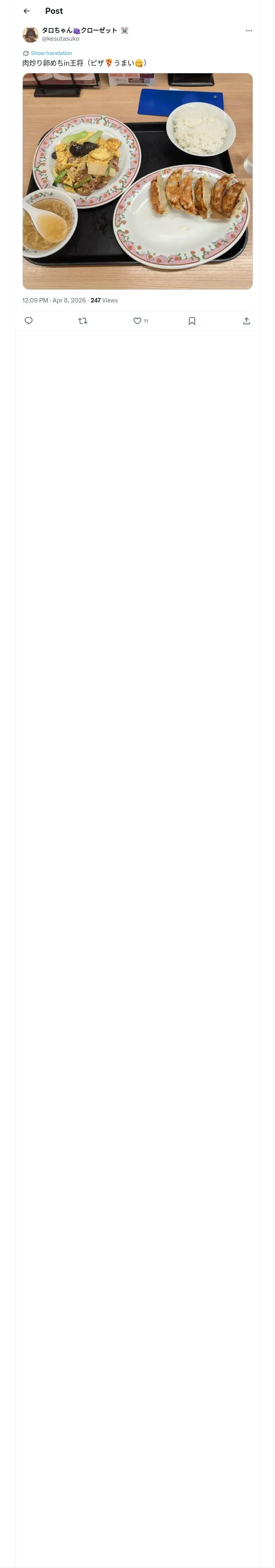
Task: Tap Show translation link
Action: 51,53
